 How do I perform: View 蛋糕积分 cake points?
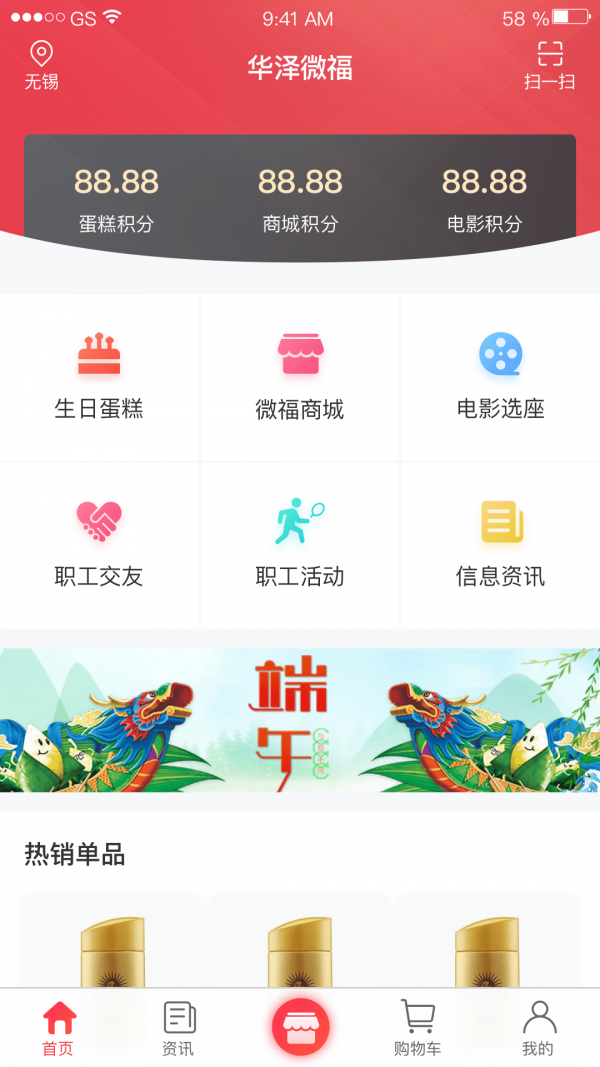tap(116, 198)
